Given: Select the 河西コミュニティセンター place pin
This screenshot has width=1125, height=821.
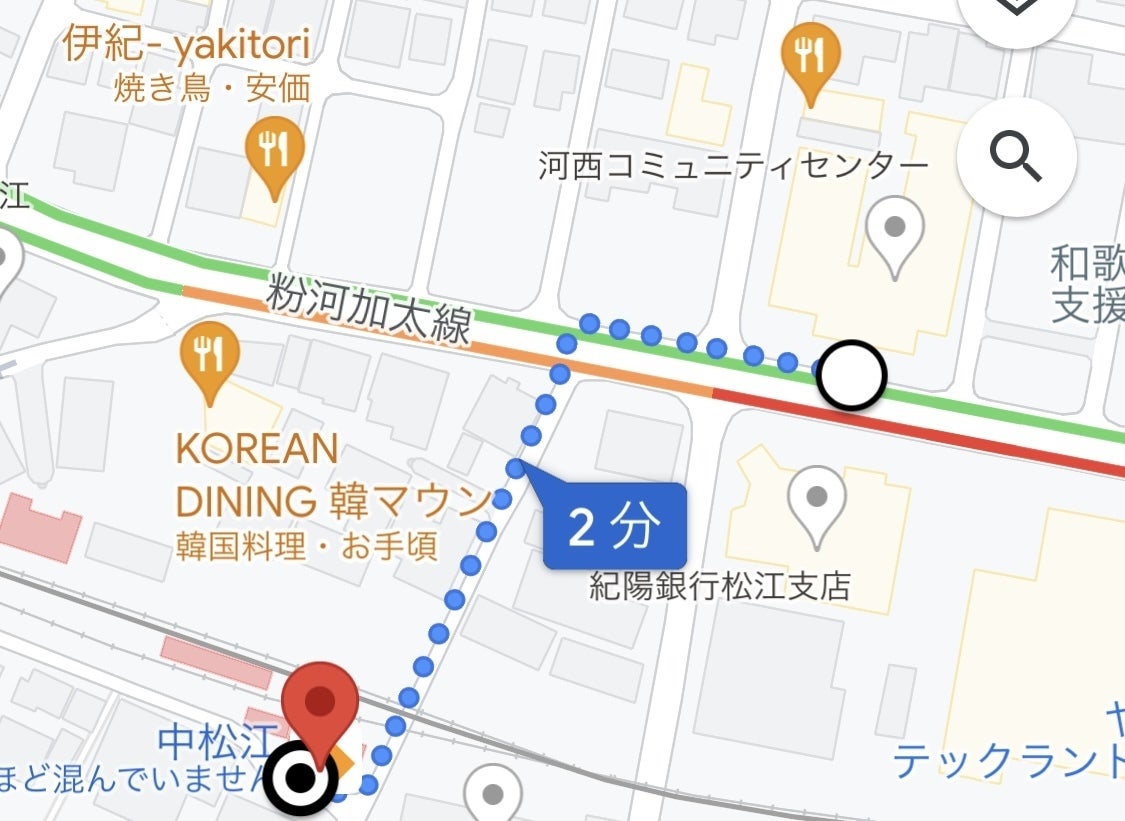Looking at the screenshot, I should coord(896,232).
